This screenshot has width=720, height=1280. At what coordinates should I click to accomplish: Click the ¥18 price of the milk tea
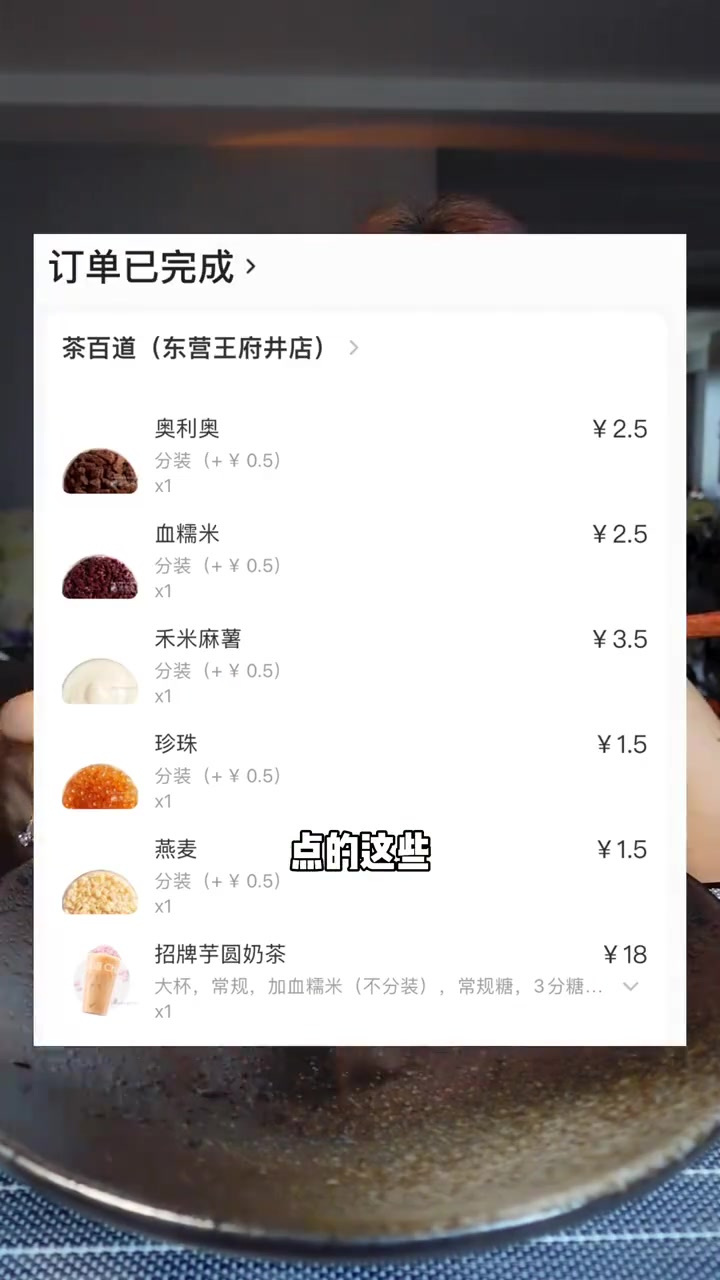pyautogui.click(x=624, y=955)
